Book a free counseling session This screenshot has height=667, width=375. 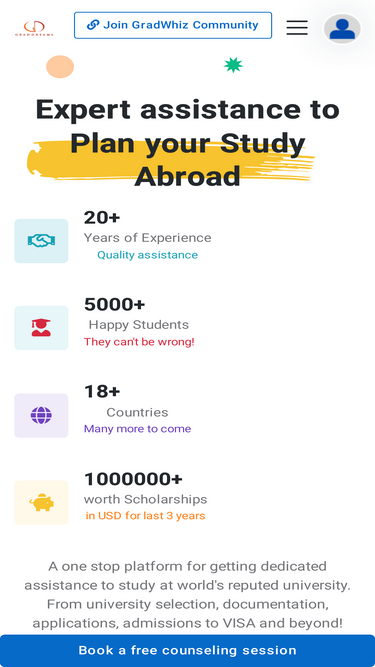188,650
